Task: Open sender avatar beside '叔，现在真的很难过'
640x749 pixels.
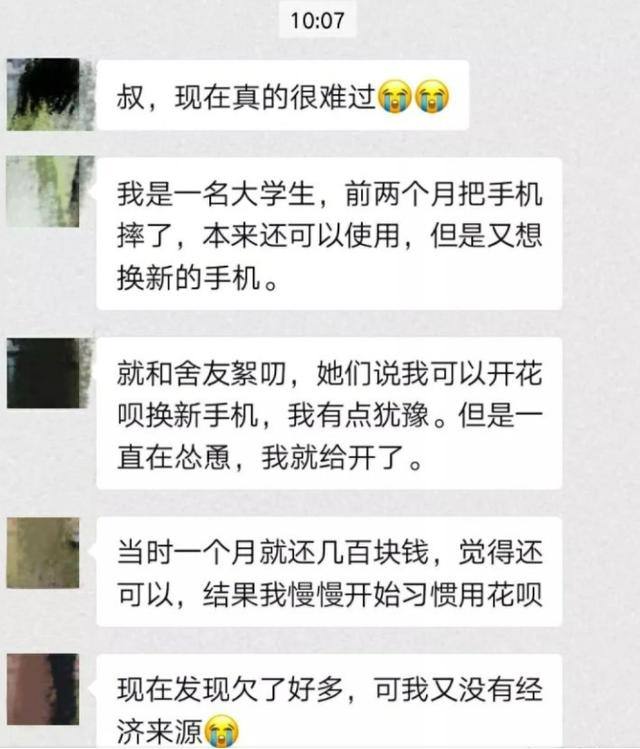Action: pos(43,94)
